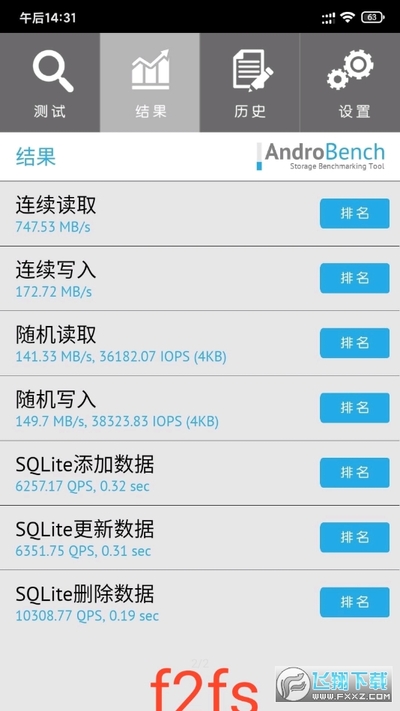Open 排名 for 随机读取
The width and height of the screenshot is (400, 711).
click(x=355, y=343)
